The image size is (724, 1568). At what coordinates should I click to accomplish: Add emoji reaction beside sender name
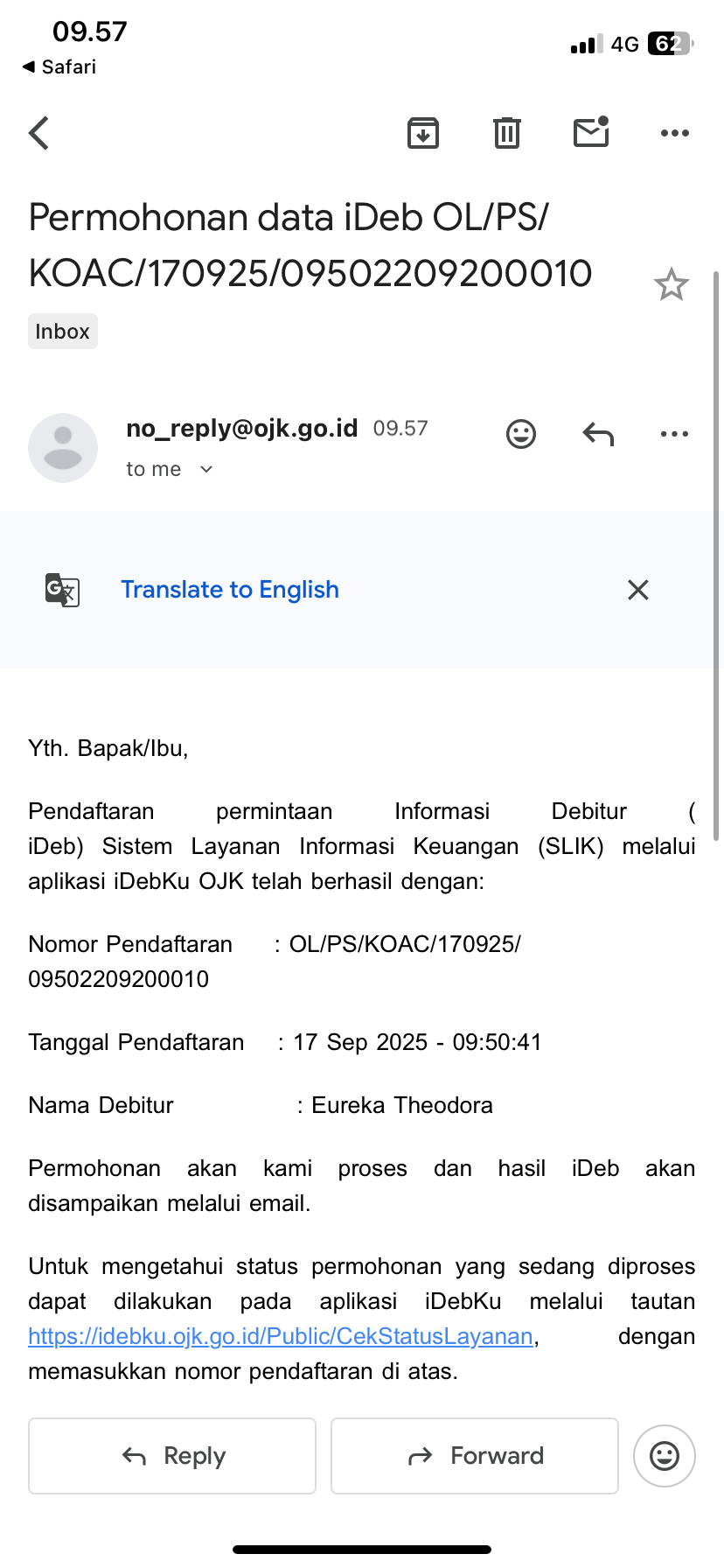point(521,434)
